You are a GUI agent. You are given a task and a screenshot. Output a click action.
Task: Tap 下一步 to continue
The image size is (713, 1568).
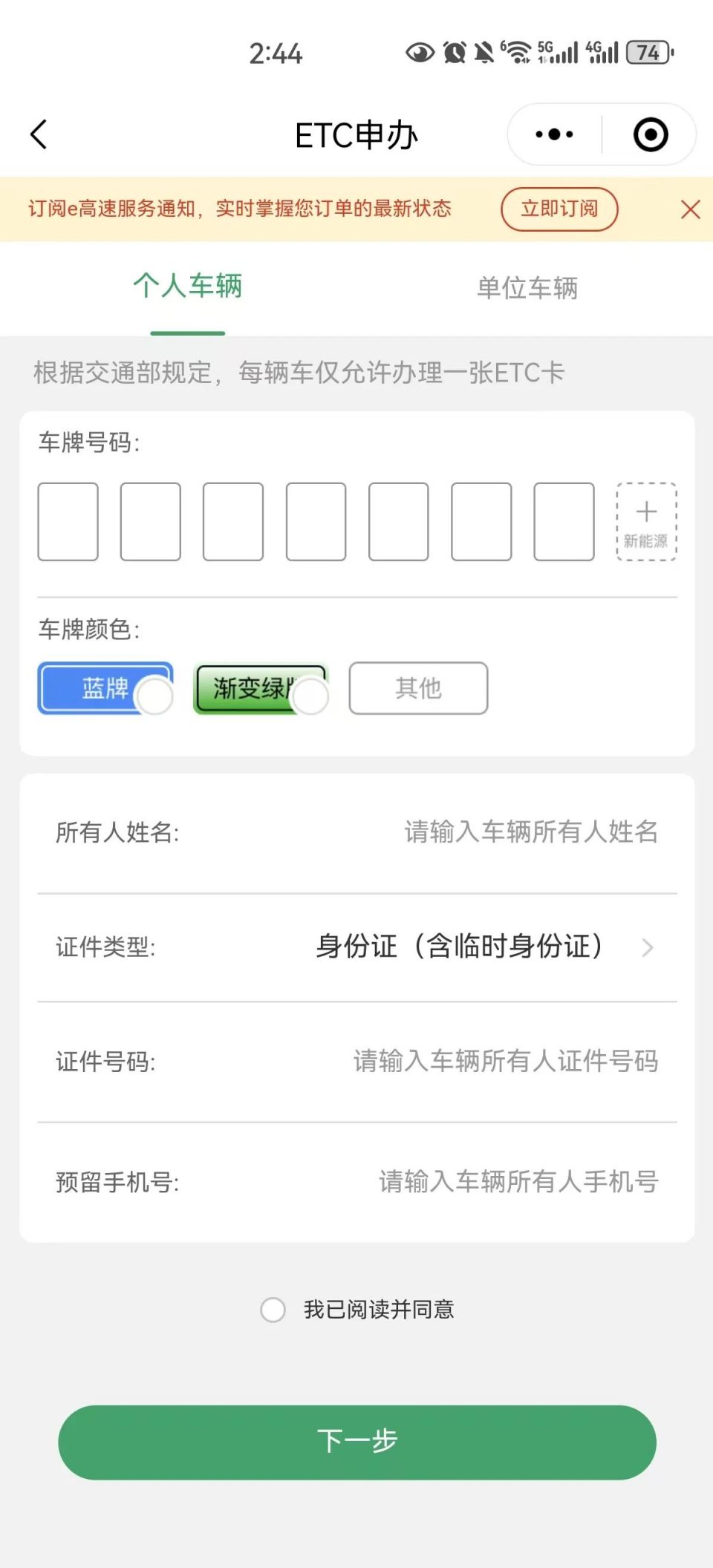tap(357, 1442)
